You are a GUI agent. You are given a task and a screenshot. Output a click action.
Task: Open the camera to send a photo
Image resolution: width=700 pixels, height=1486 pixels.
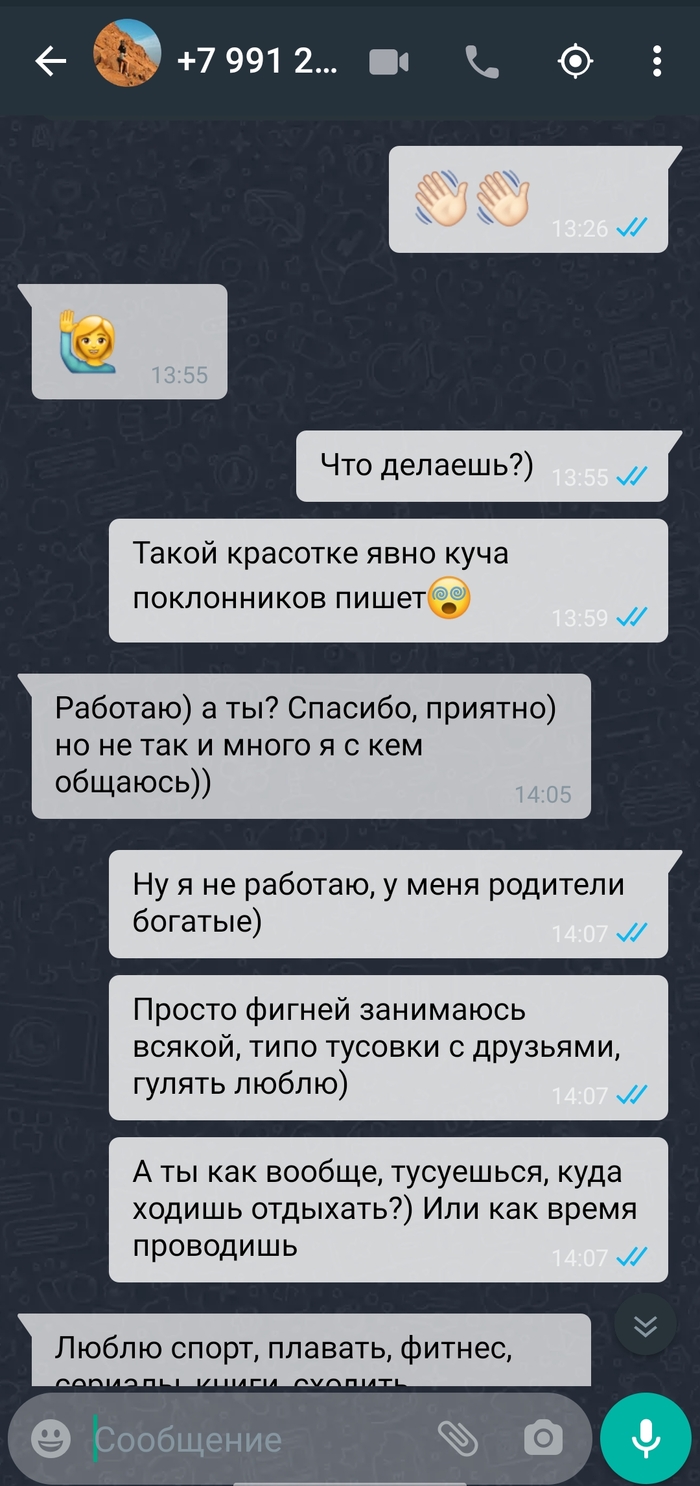543,1439
